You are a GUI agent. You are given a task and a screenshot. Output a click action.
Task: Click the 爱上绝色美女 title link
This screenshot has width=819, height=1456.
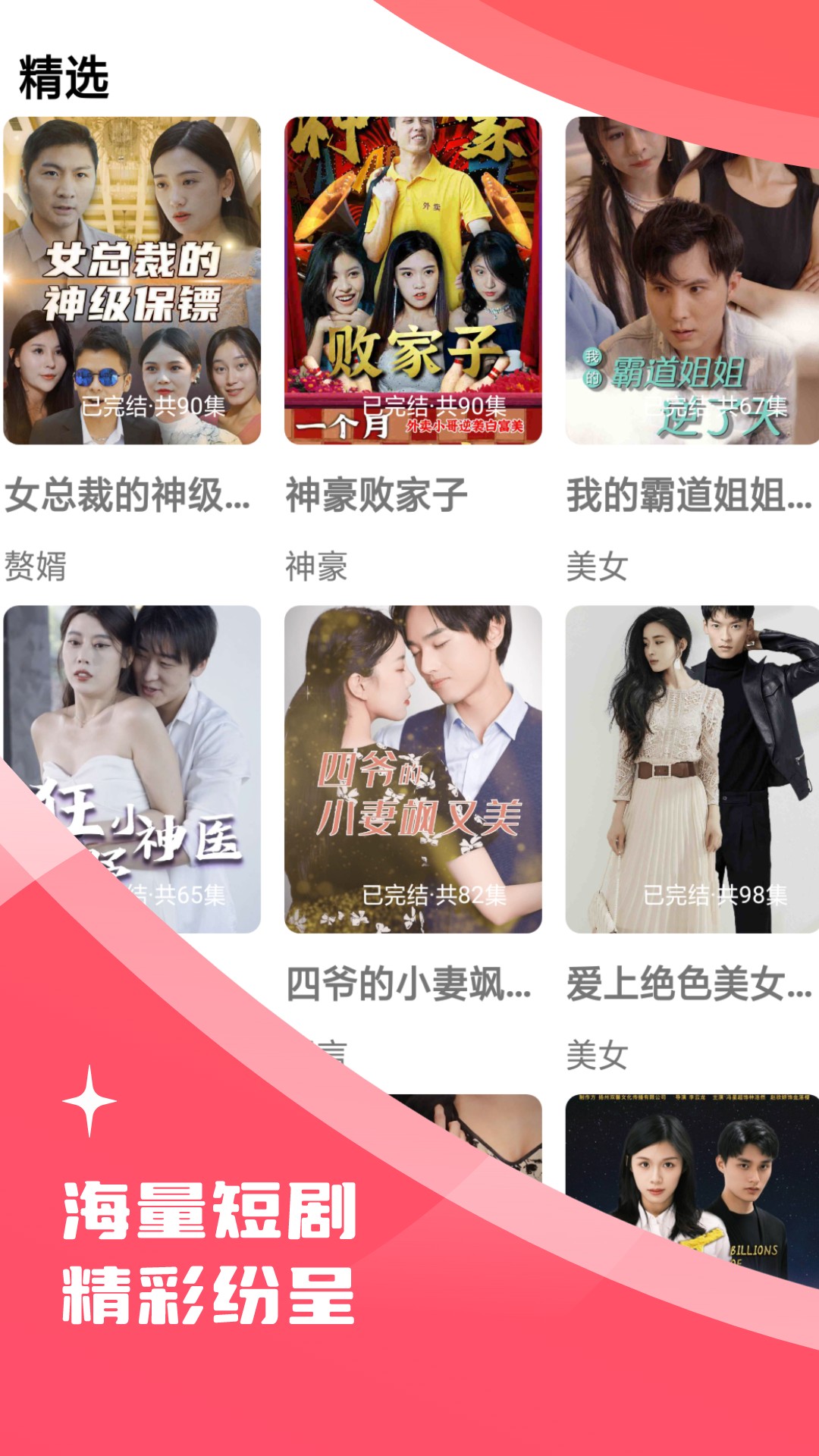pyautogui.click(x=690, y=984)
